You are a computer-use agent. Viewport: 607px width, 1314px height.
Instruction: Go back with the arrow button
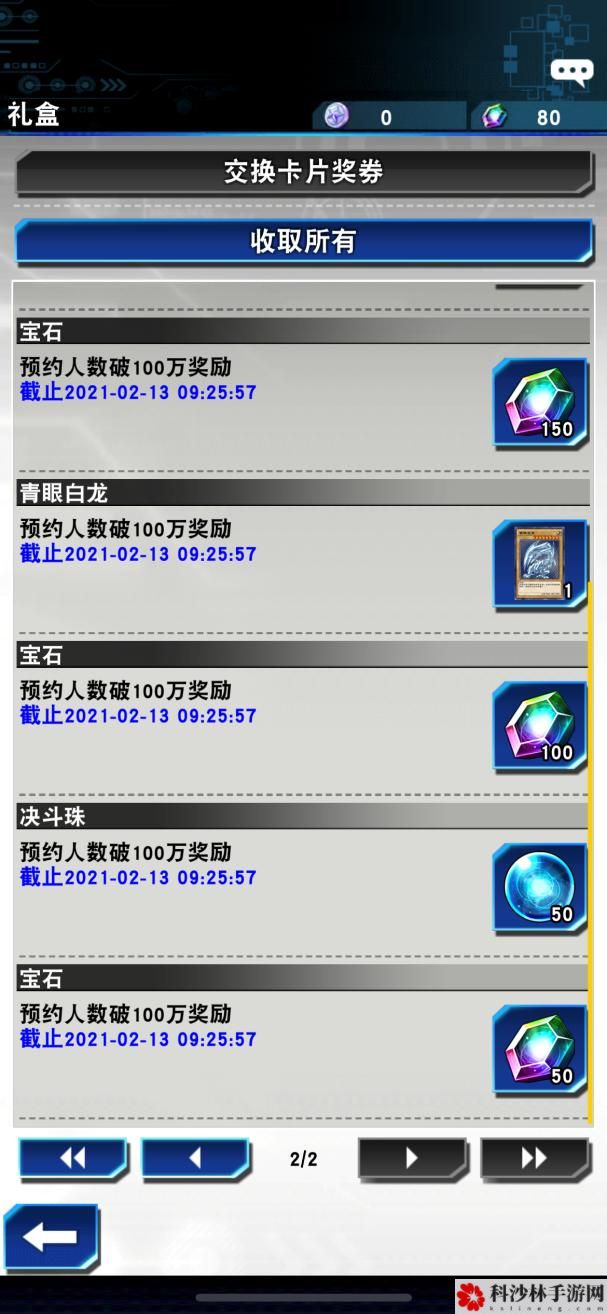click(50, 1237)
